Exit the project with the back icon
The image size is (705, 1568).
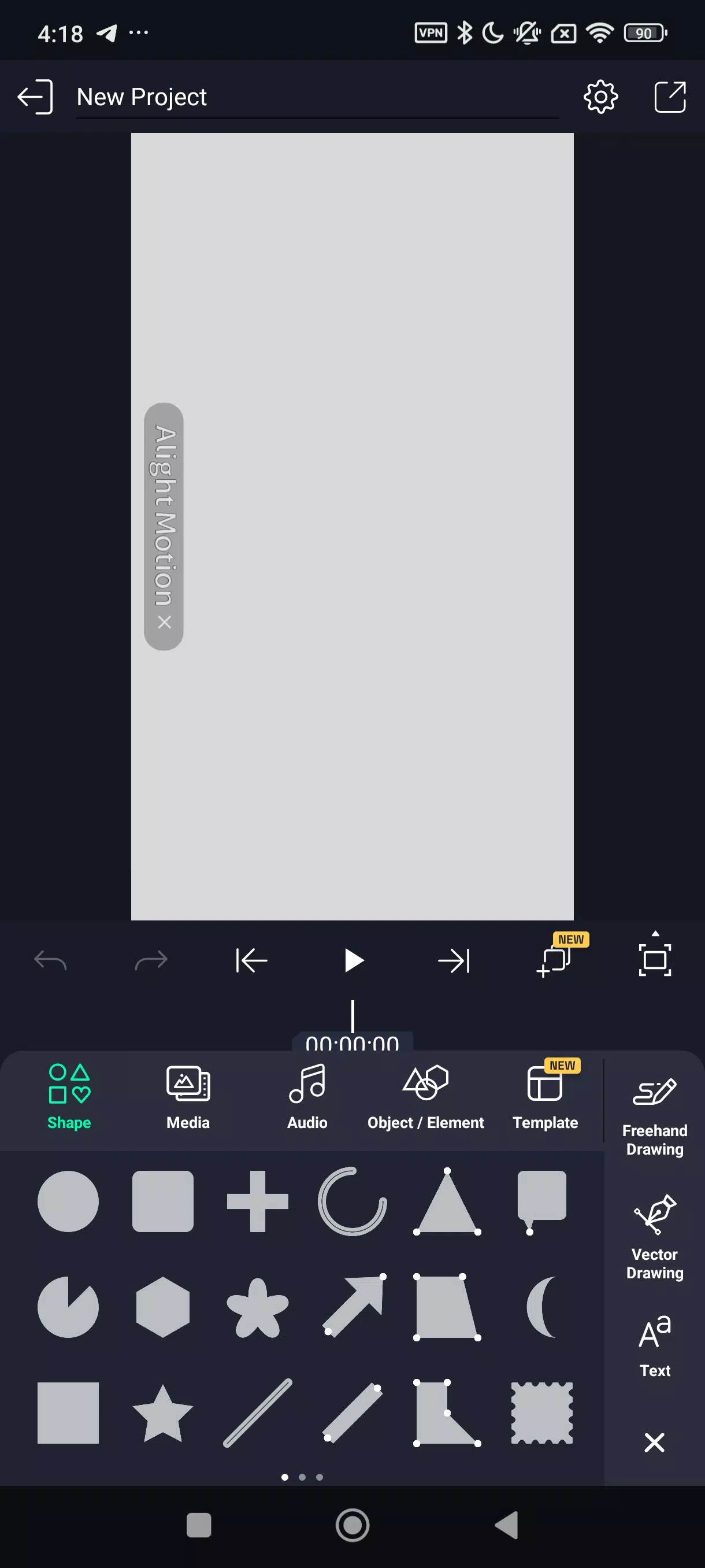(x=35, y=97)
